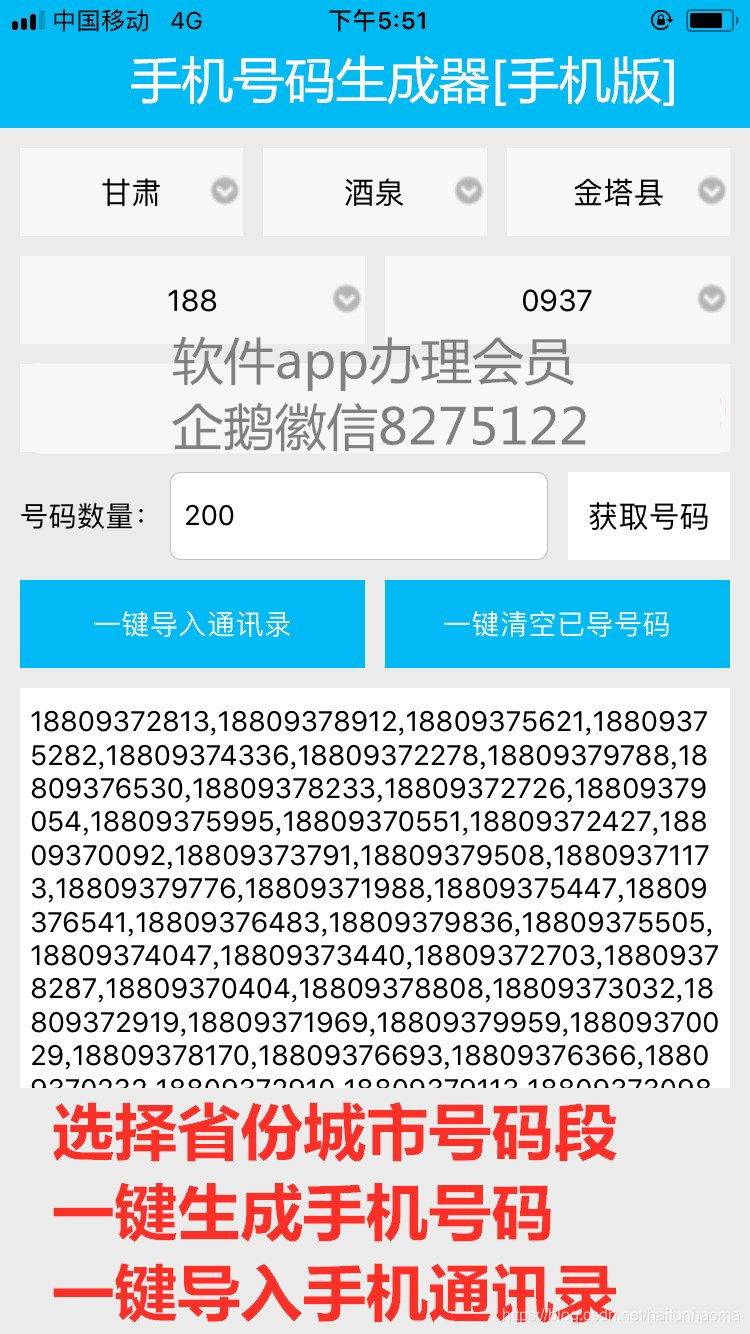The width and height of the screenshot is (750, 1334).
Task: Open the city dropdown showing 酒泉
Action: pyautogui.click(x=374, y=192)
